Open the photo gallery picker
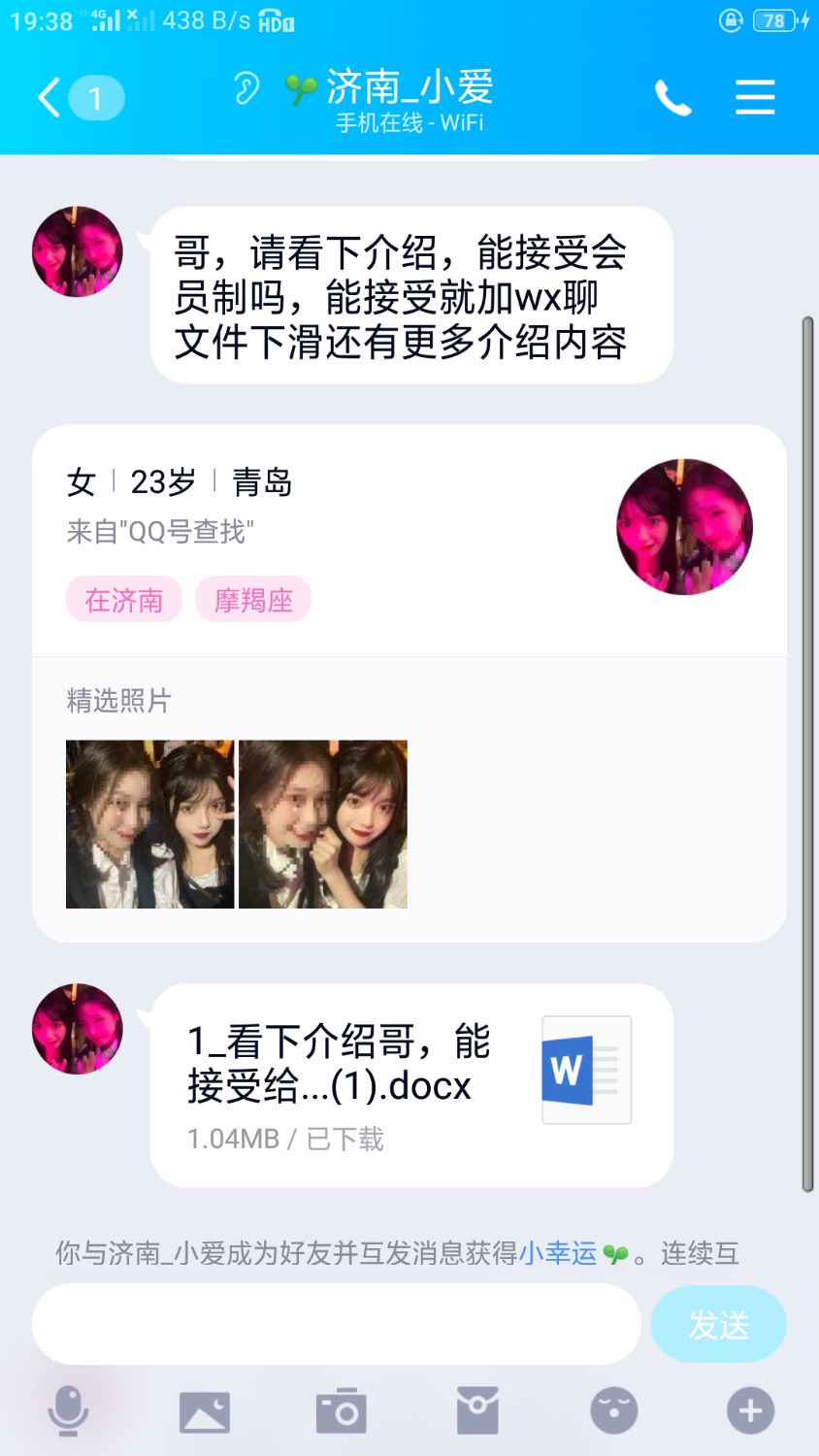 (x=205, y=1410)
